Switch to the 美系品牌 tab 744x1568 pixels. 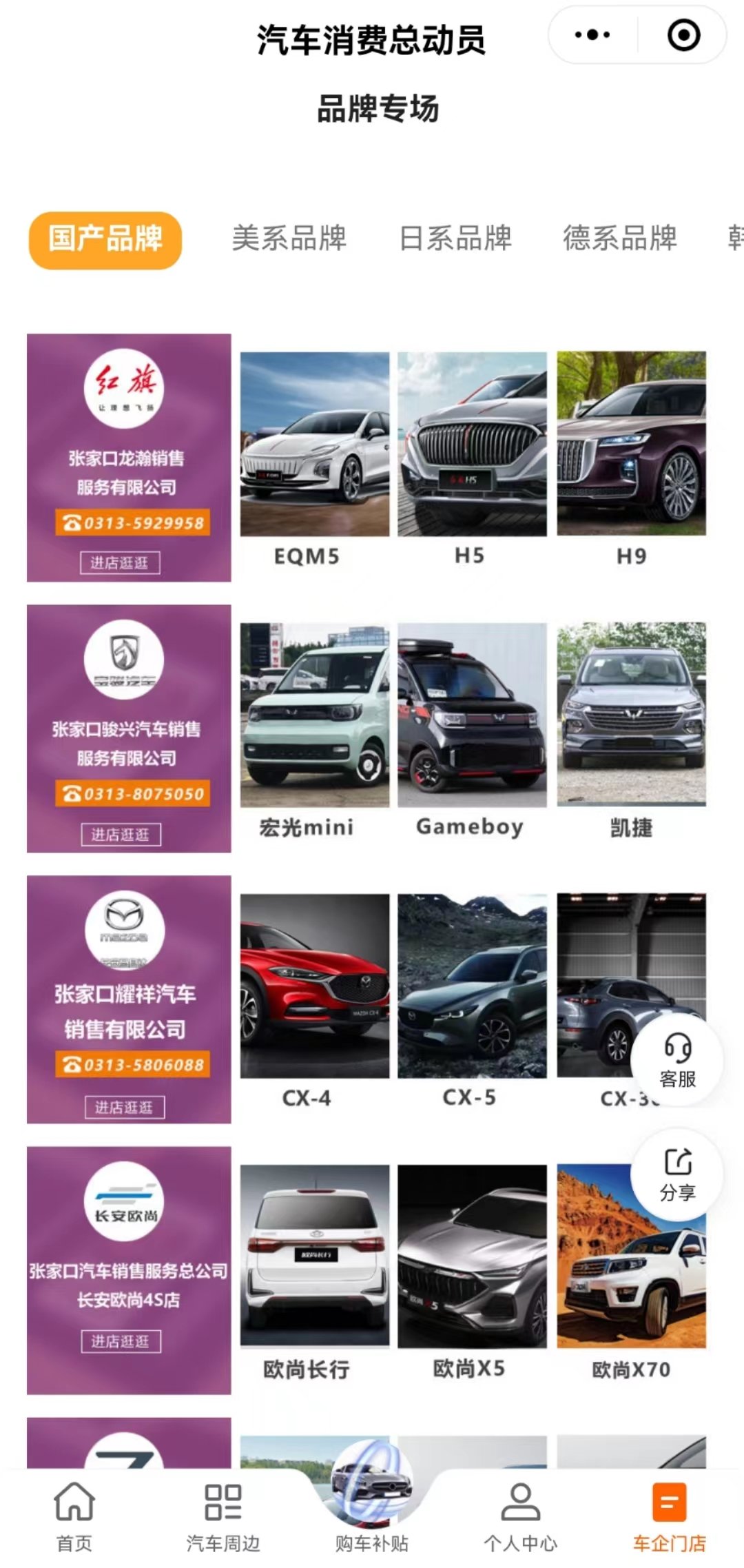coord(289,238)
